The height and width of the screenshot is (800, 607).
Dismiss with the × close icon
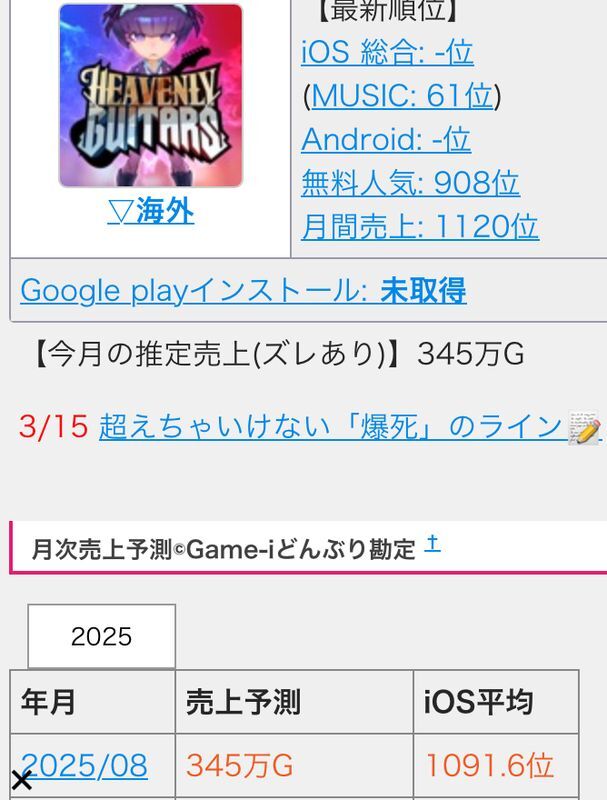point(21,781)
